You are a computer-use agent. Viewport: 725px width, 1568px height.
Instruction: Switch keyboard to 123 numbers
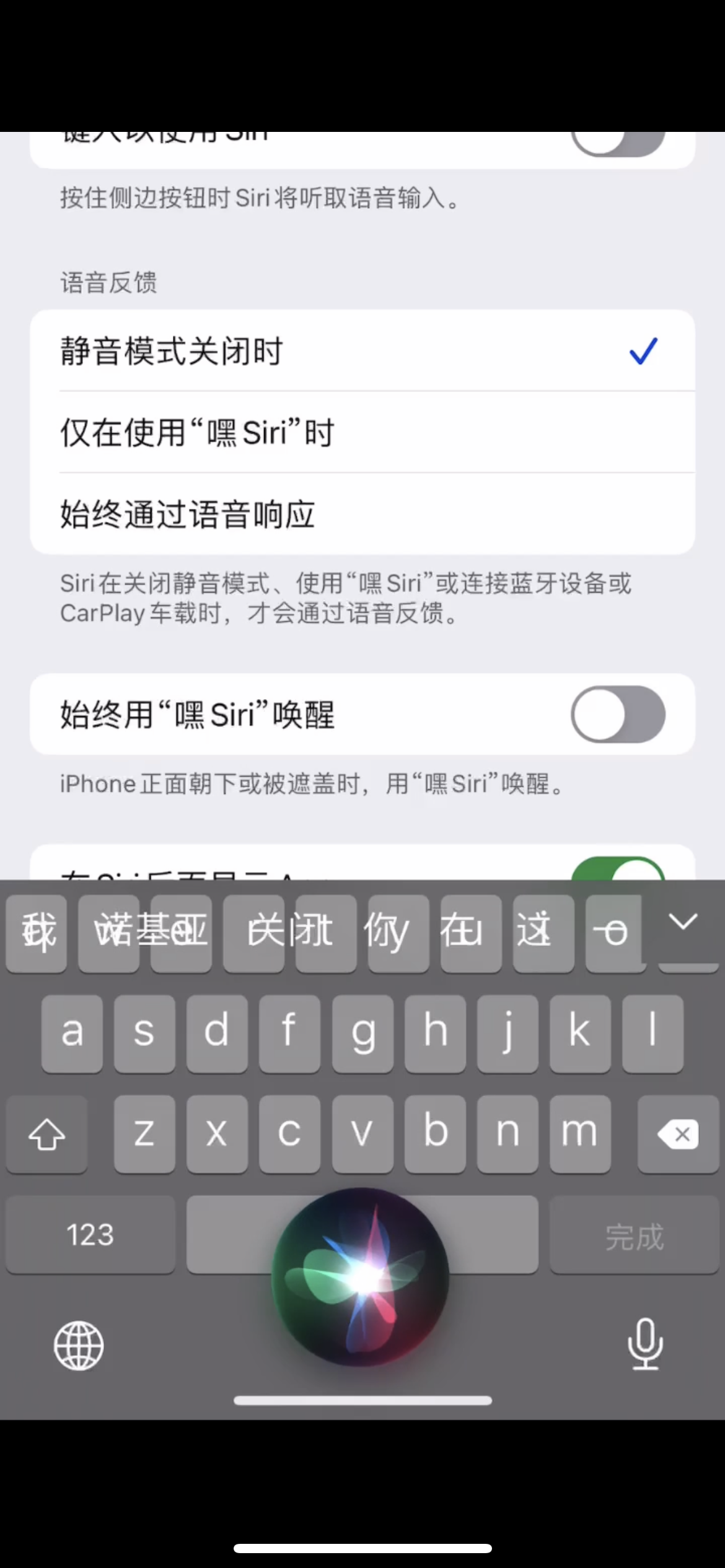click(90, 1235)
